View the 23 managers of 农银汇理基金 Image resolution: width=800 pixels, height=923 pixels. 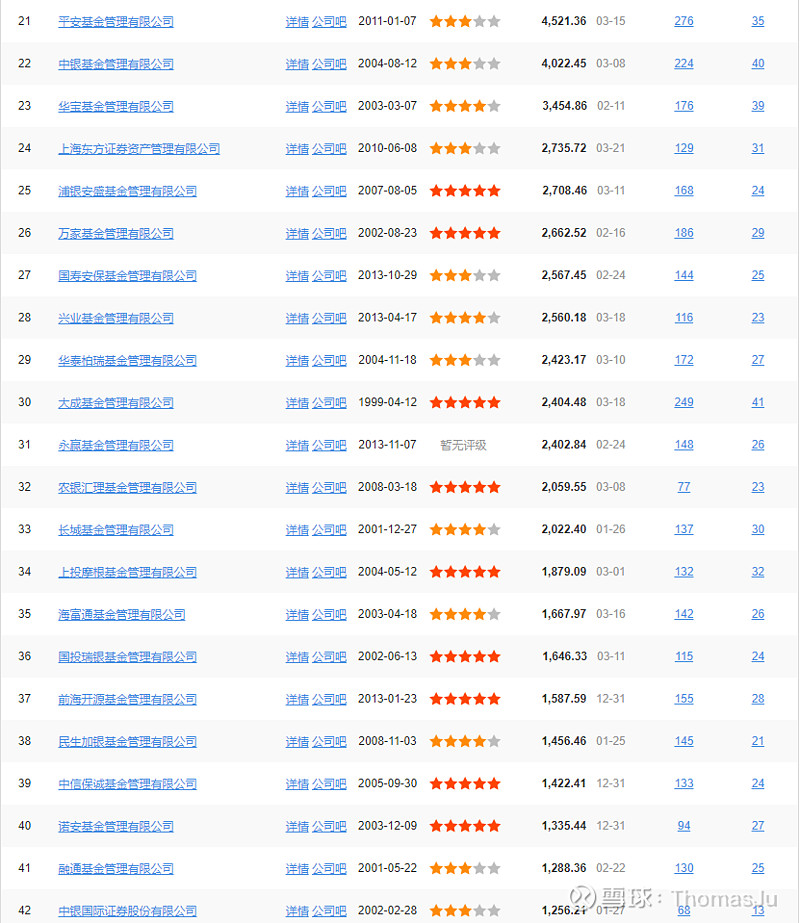[758, 487]
